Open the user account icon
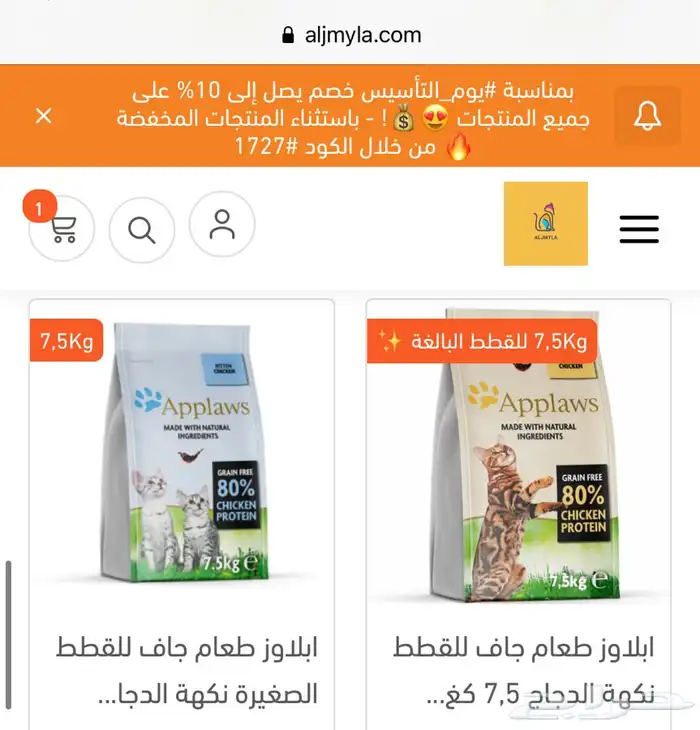Viewport: 700px width, 730px height. [222, 225]
